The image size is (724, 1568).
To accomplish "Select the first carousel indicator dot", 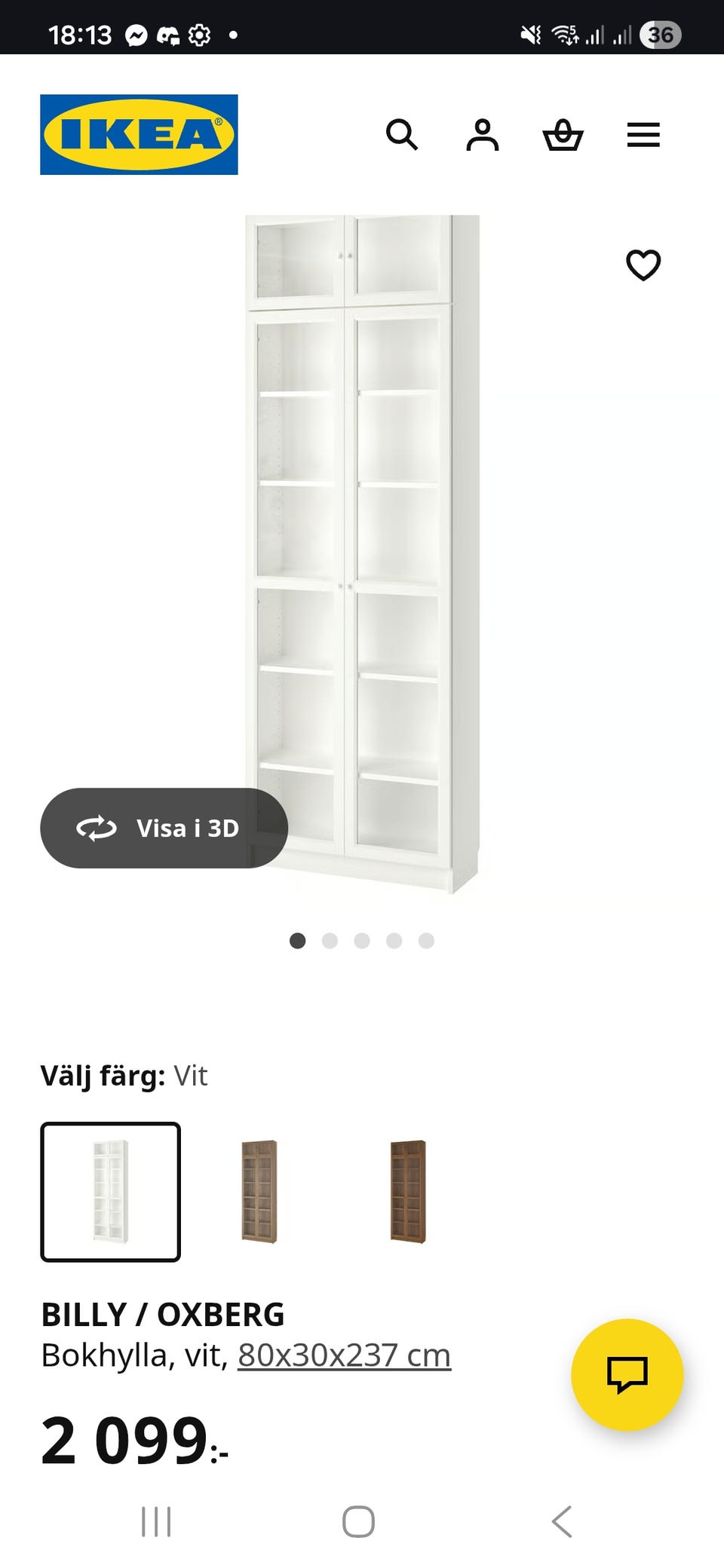I will point(299,941).
